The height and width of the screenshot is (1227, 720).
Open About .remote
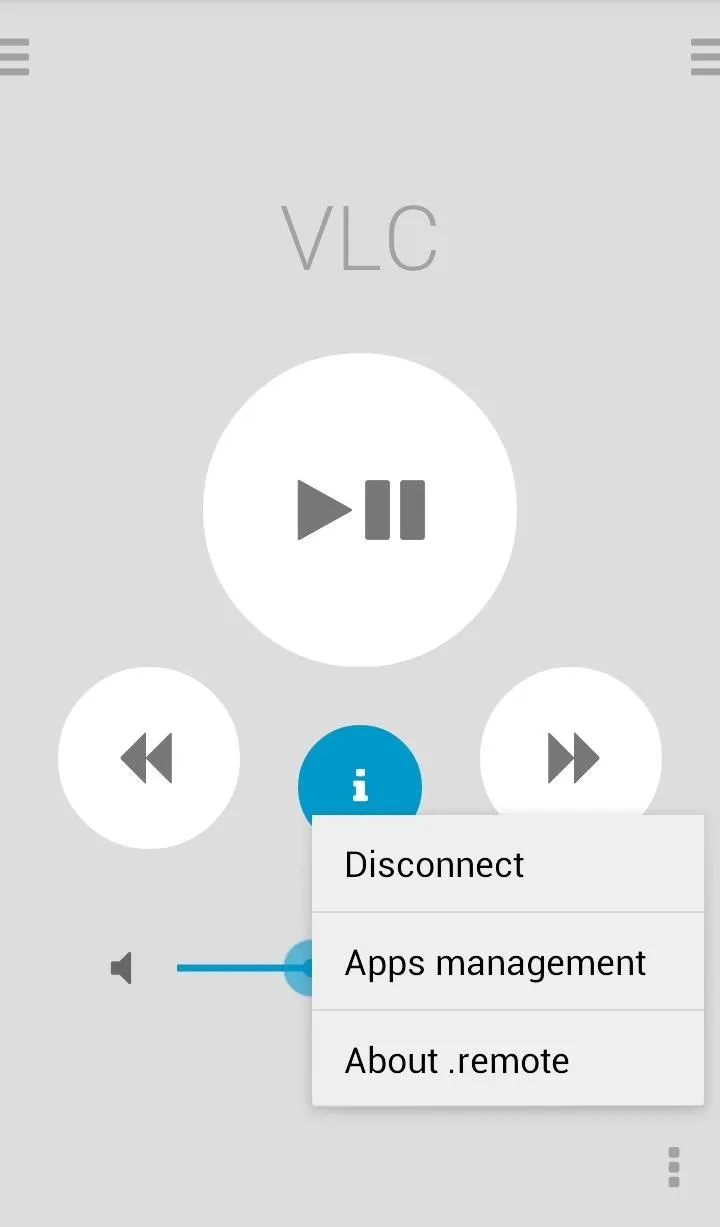[508, 1058]
